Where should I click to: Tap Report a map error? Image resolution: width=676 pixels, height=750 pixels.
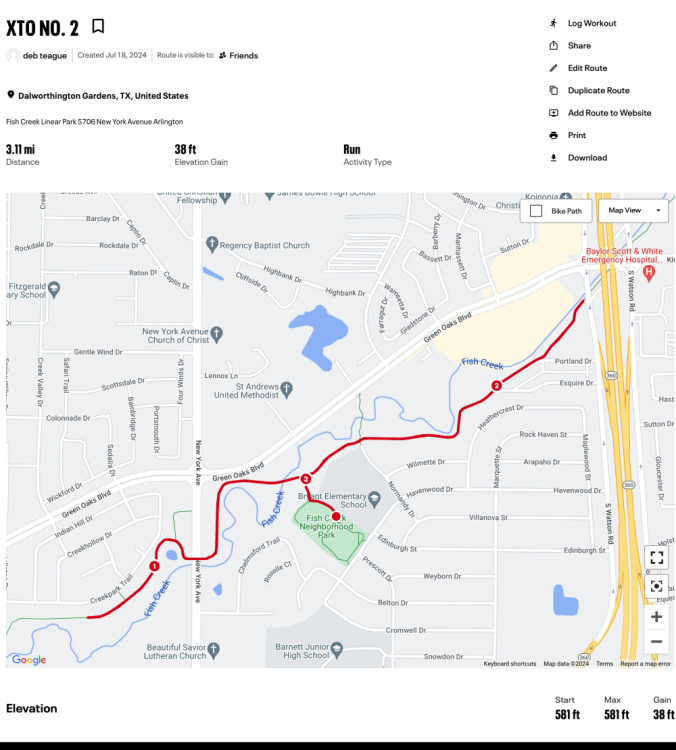pyautogui.click(x=645, y=664)
